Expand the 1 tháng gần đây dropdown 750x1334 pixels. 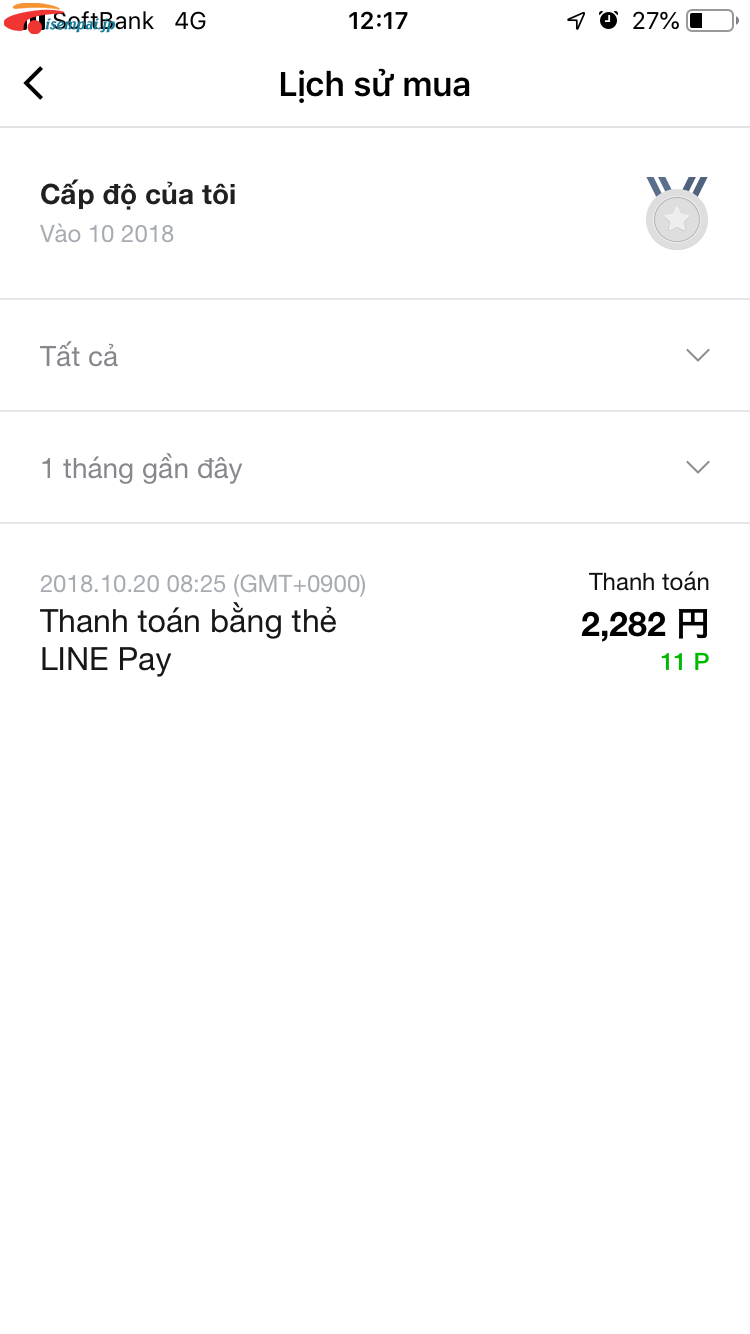[x=375, y=467]
